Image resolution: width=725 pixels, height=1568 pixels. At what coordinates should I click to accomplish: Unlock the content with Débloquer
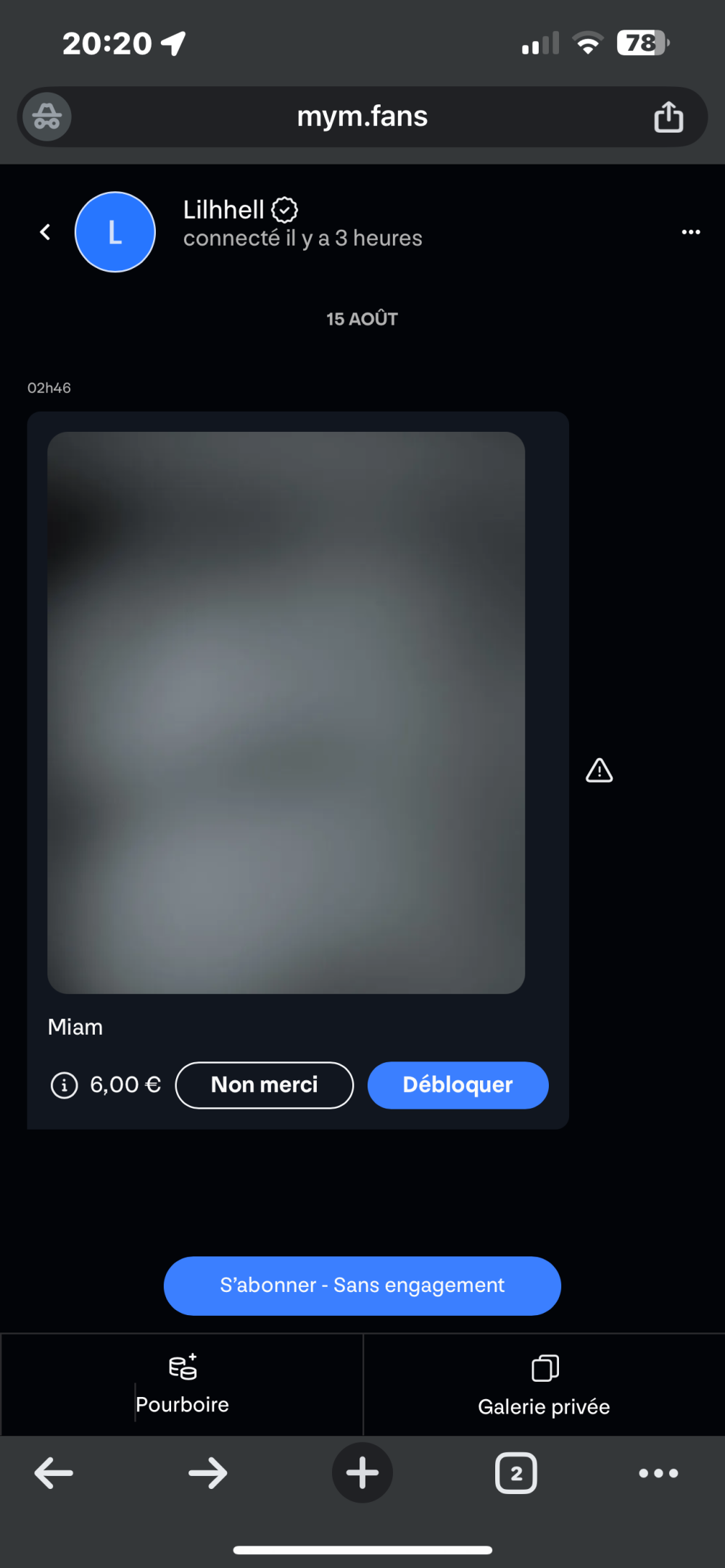click(x=457, y=1085)
